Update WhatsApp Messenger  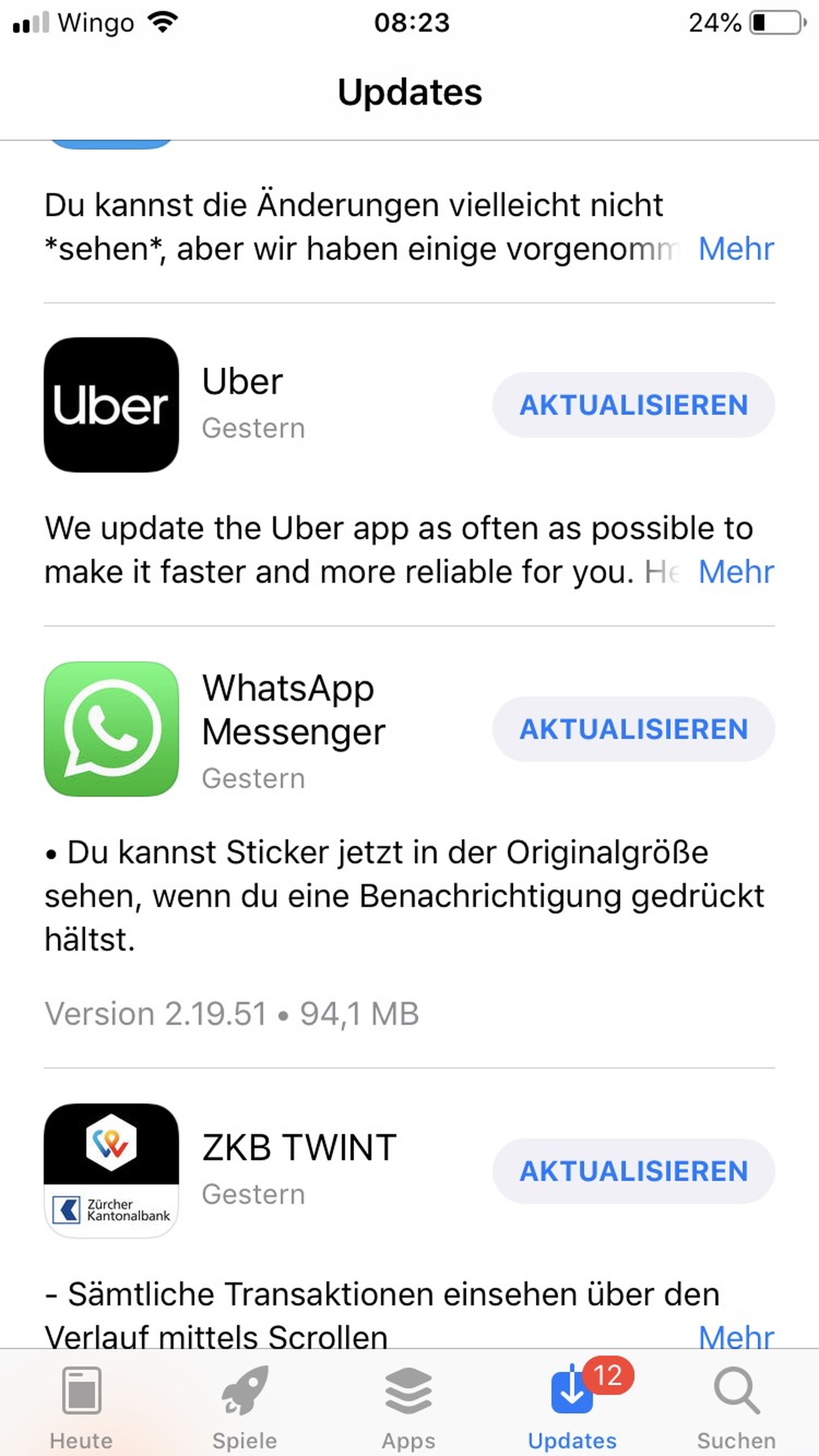pos(633,729)
